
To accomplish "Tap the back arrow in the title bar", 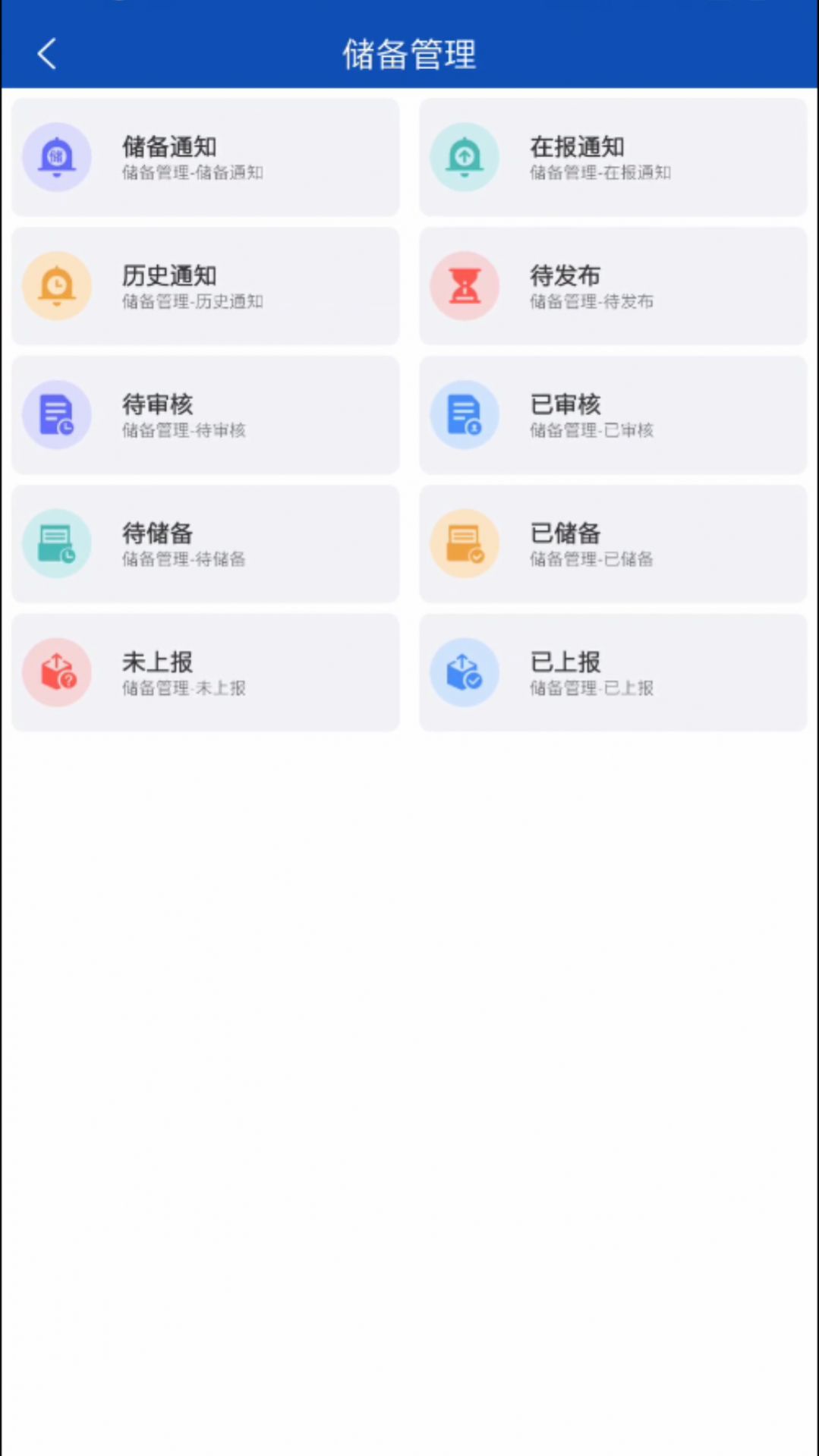I will pos(46,53).
